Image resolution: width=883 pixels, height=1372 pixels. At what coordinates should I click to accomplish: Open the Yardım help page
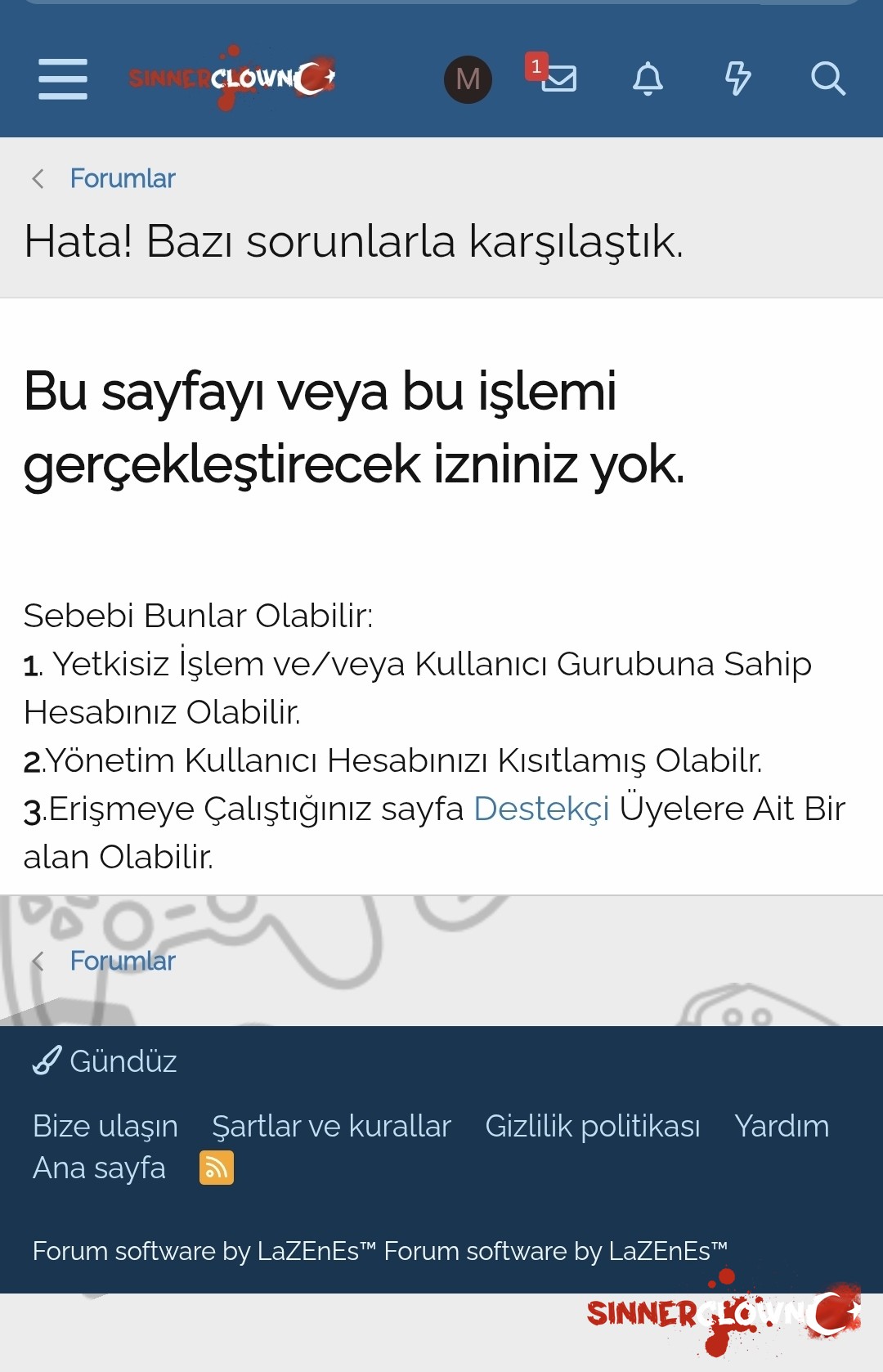coord(782,1126)
